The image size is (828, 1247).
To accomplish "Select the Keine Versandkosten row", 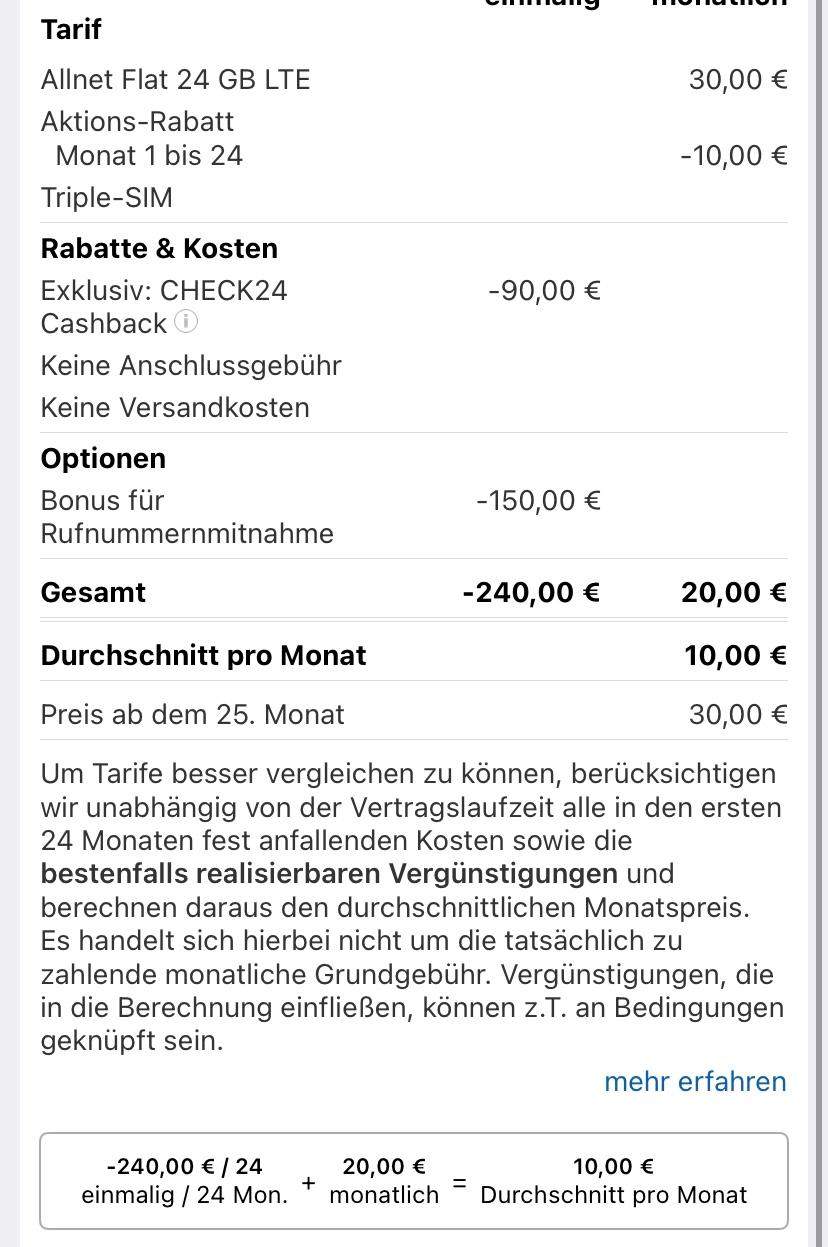I will click(x=174, y=407).
